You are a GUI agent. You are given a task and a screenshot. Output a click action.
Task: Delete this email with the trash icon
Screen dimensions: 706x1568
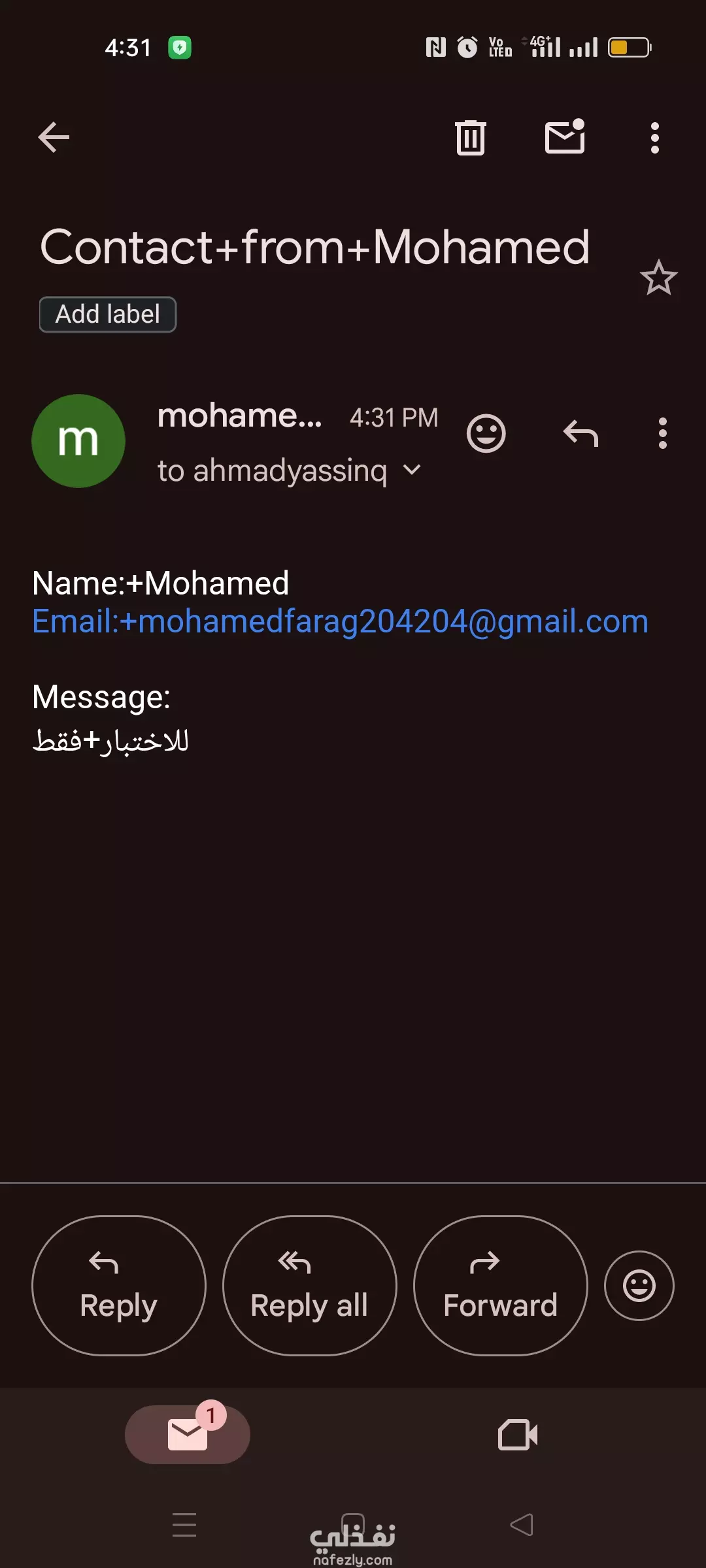(x=471, y=137)
